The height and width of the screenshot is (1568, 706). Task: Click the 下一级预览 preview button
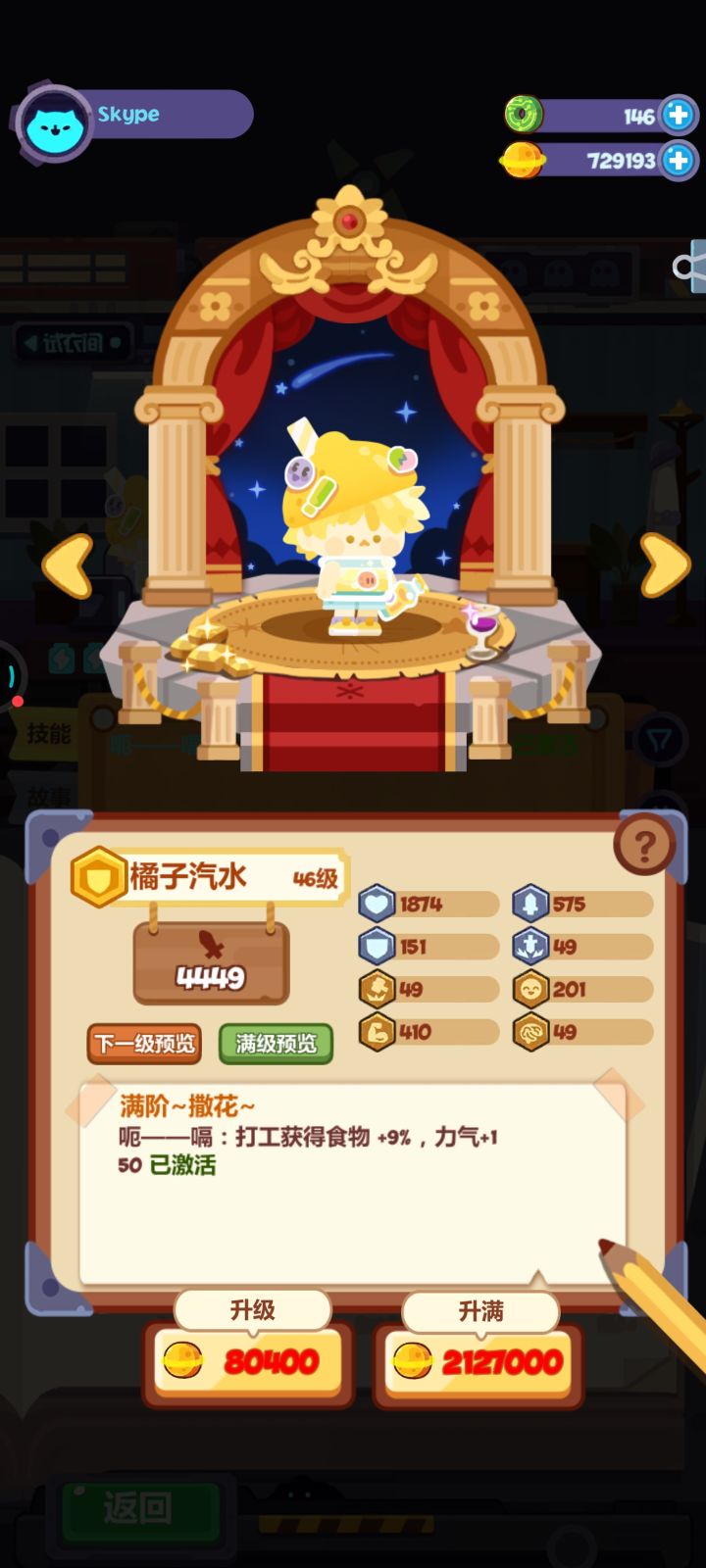[143, 1045]
